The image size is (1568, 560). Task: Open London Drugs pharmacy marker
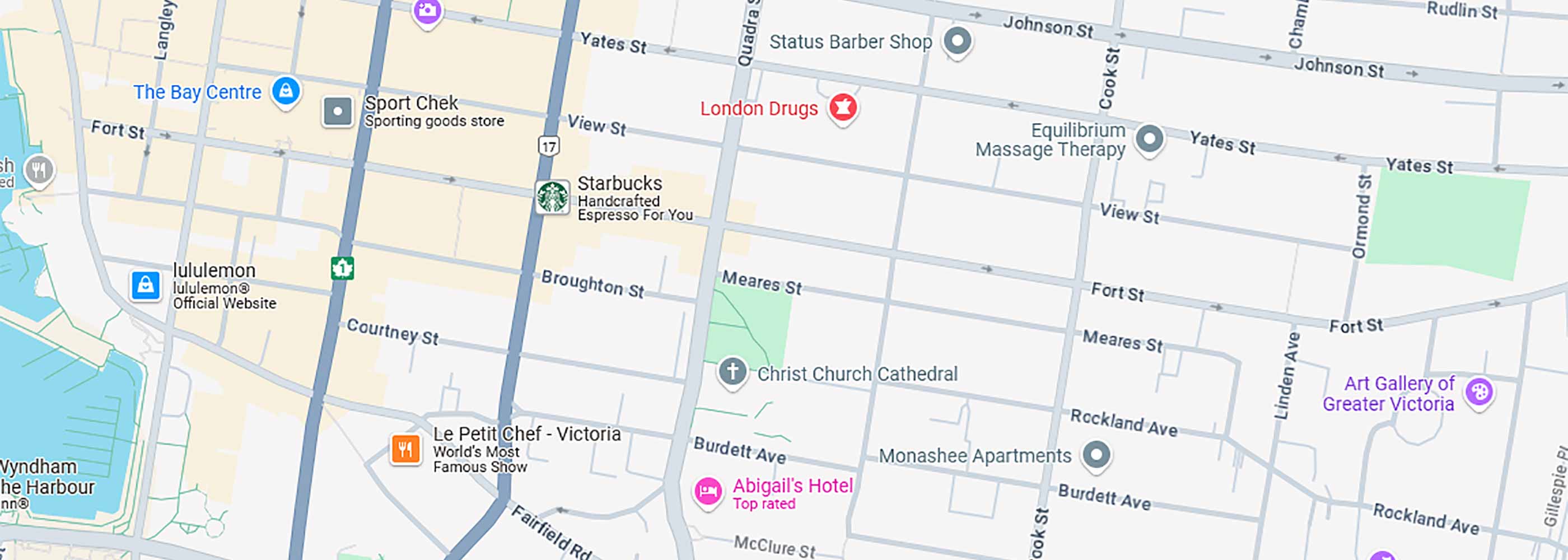click(843, 108)
